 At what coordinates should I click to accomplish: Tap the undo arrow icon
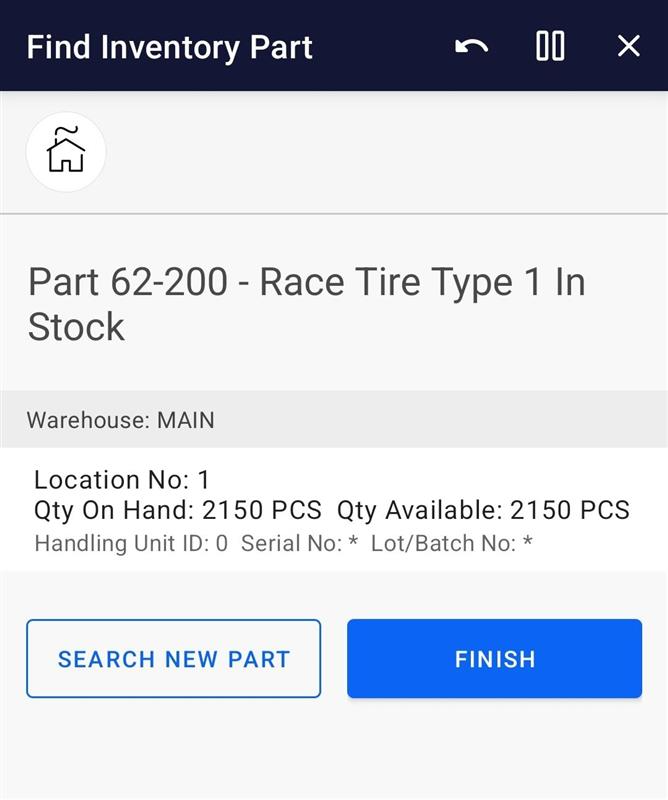point(471,46)
